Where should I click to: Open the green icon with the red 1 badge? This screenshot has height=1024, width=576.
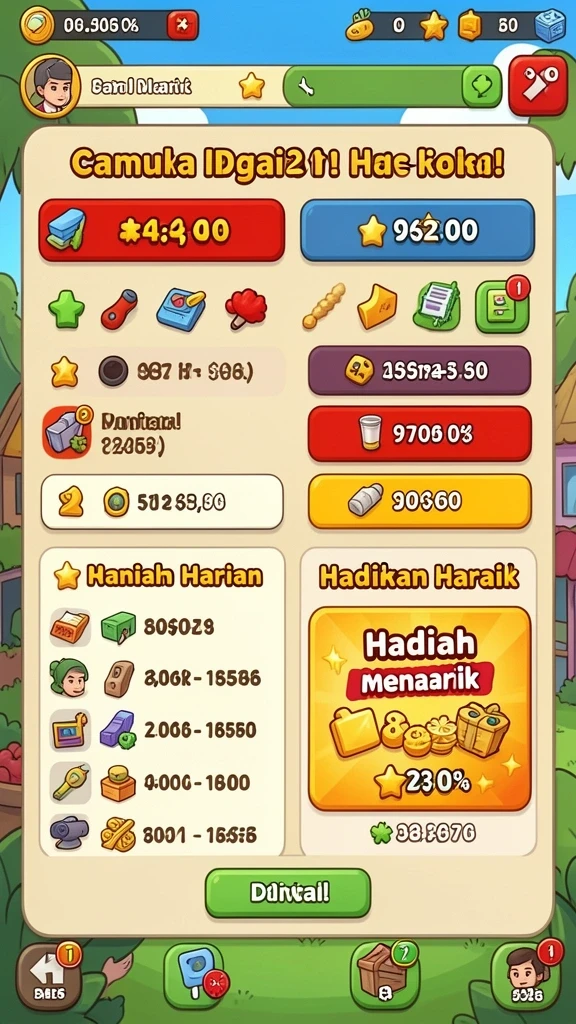(502, 304)
